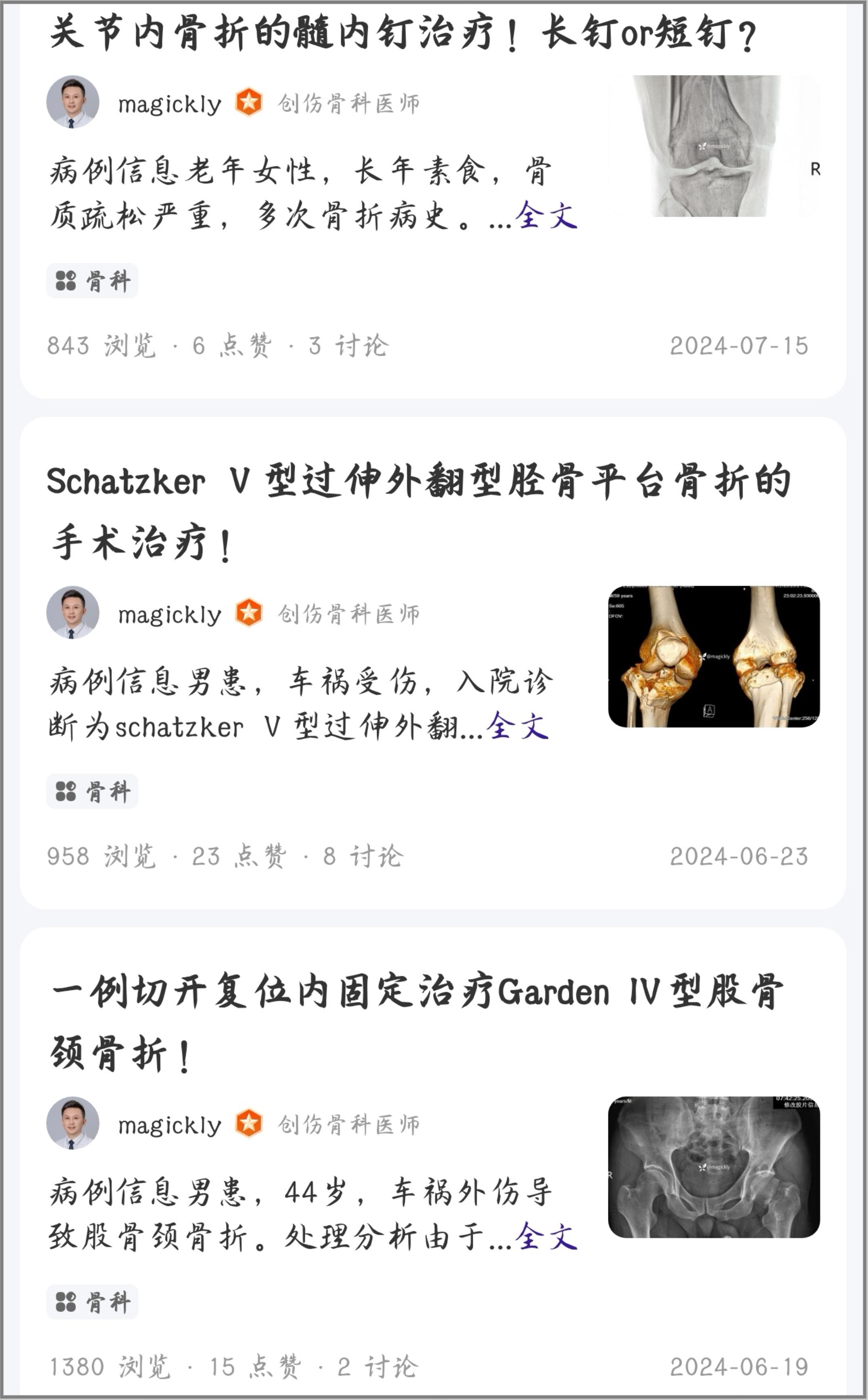Open the Garden IV 型股骨颈骨折 article

(x=416, y=1022)
